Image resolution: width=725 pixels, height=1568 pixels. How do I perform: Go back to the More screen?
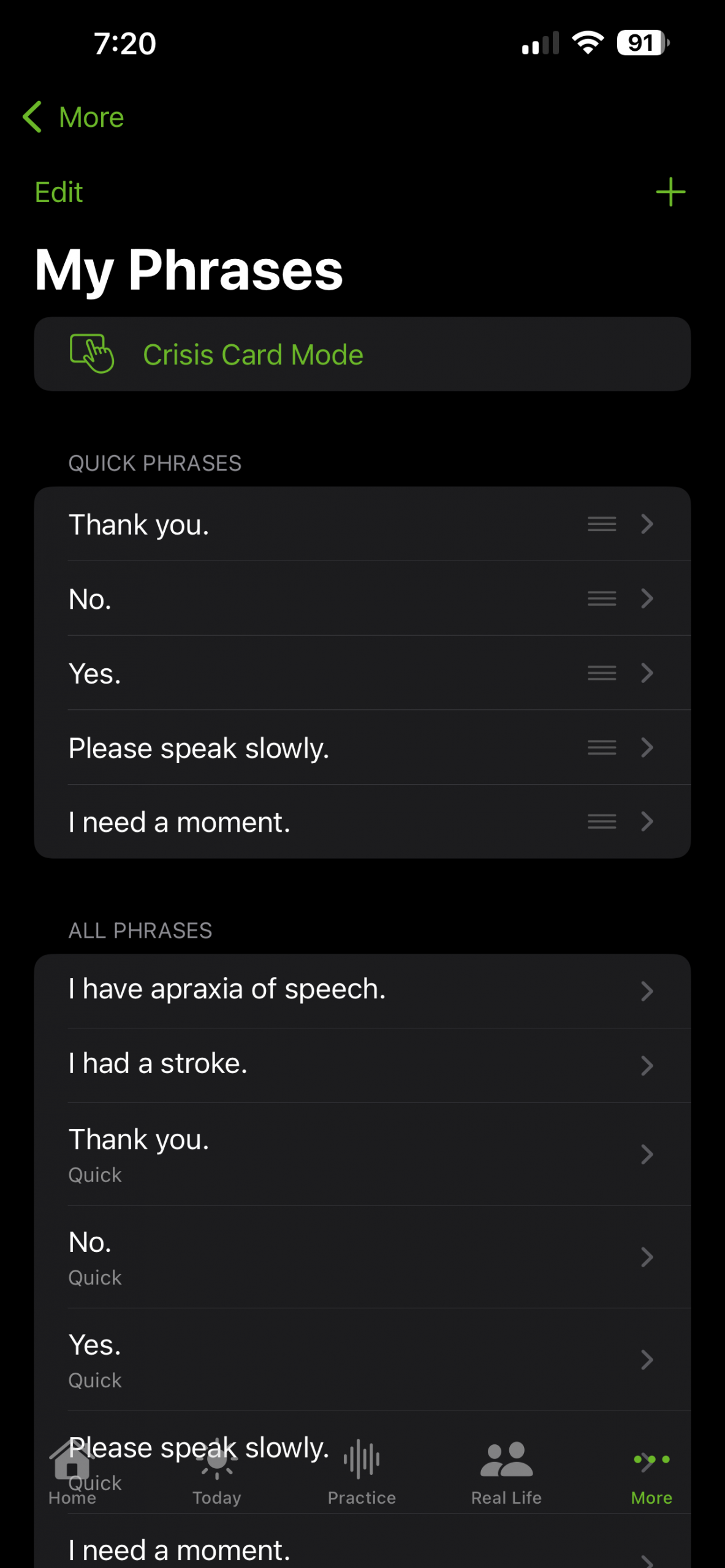pyautogui.click(x=74, y=117)
